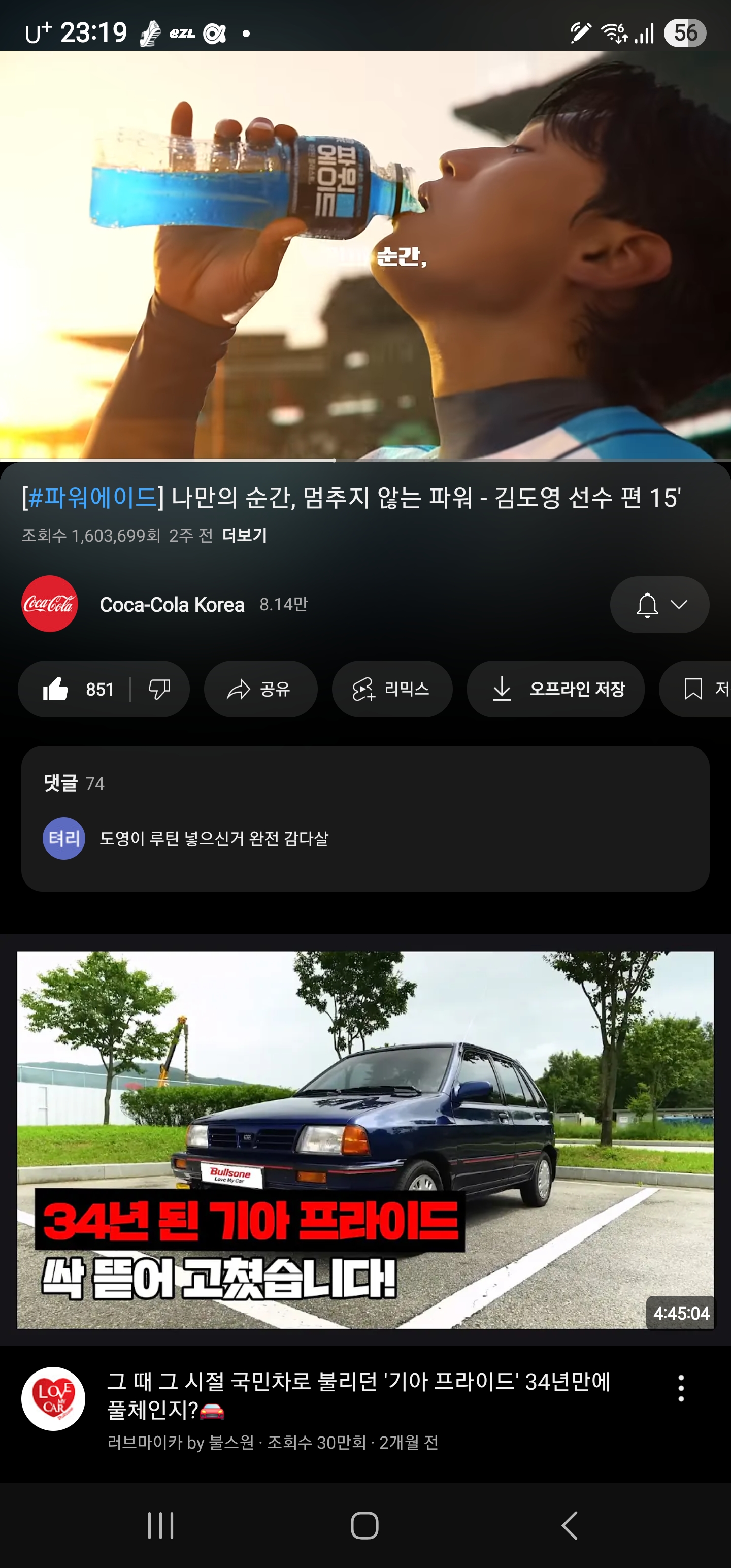Tap the Powerade video player
The height and width of the screenshot is (1568, 731).
pos(365,255)
